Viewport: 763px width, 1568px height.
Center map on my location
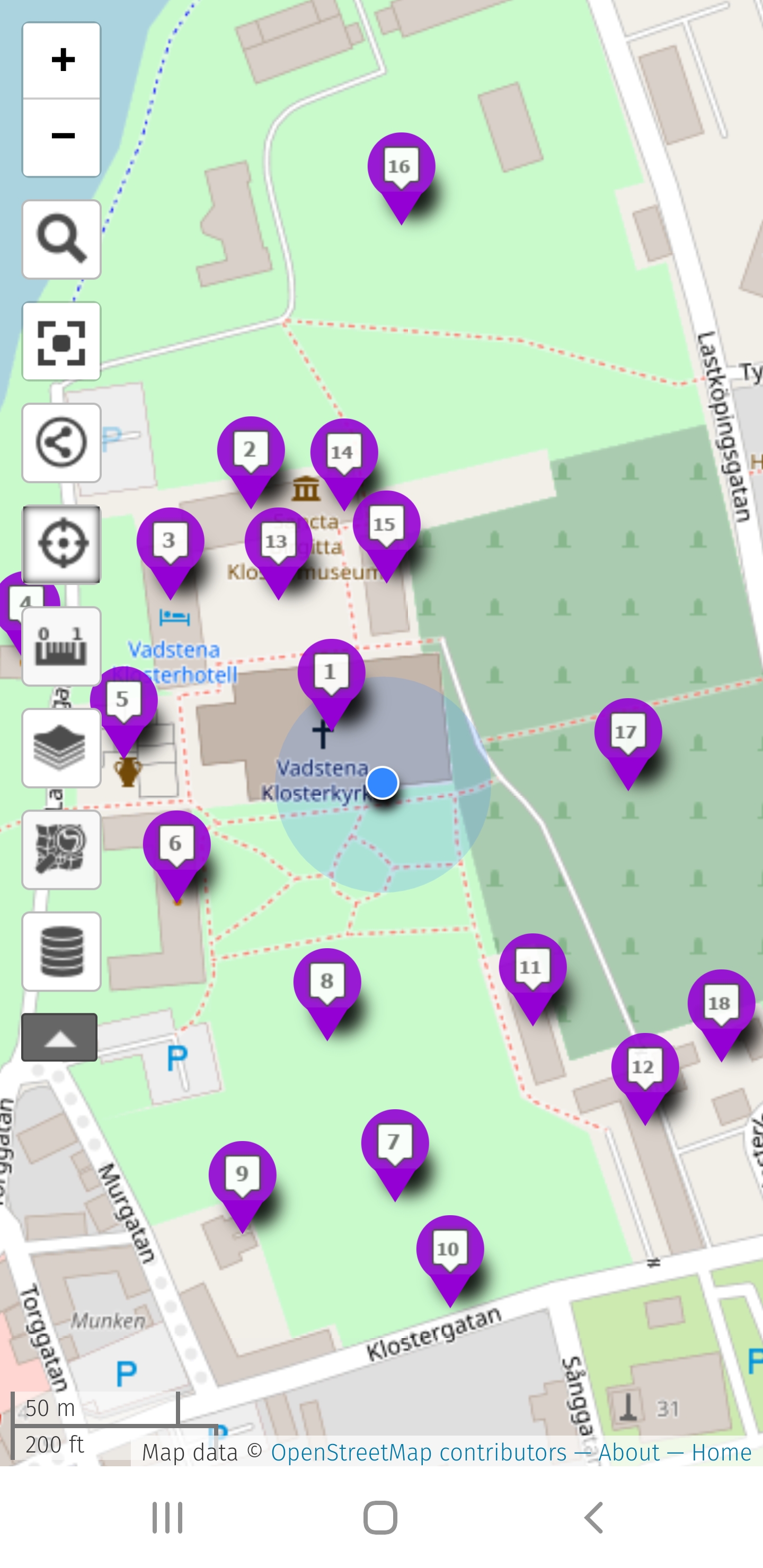(61, 544)
